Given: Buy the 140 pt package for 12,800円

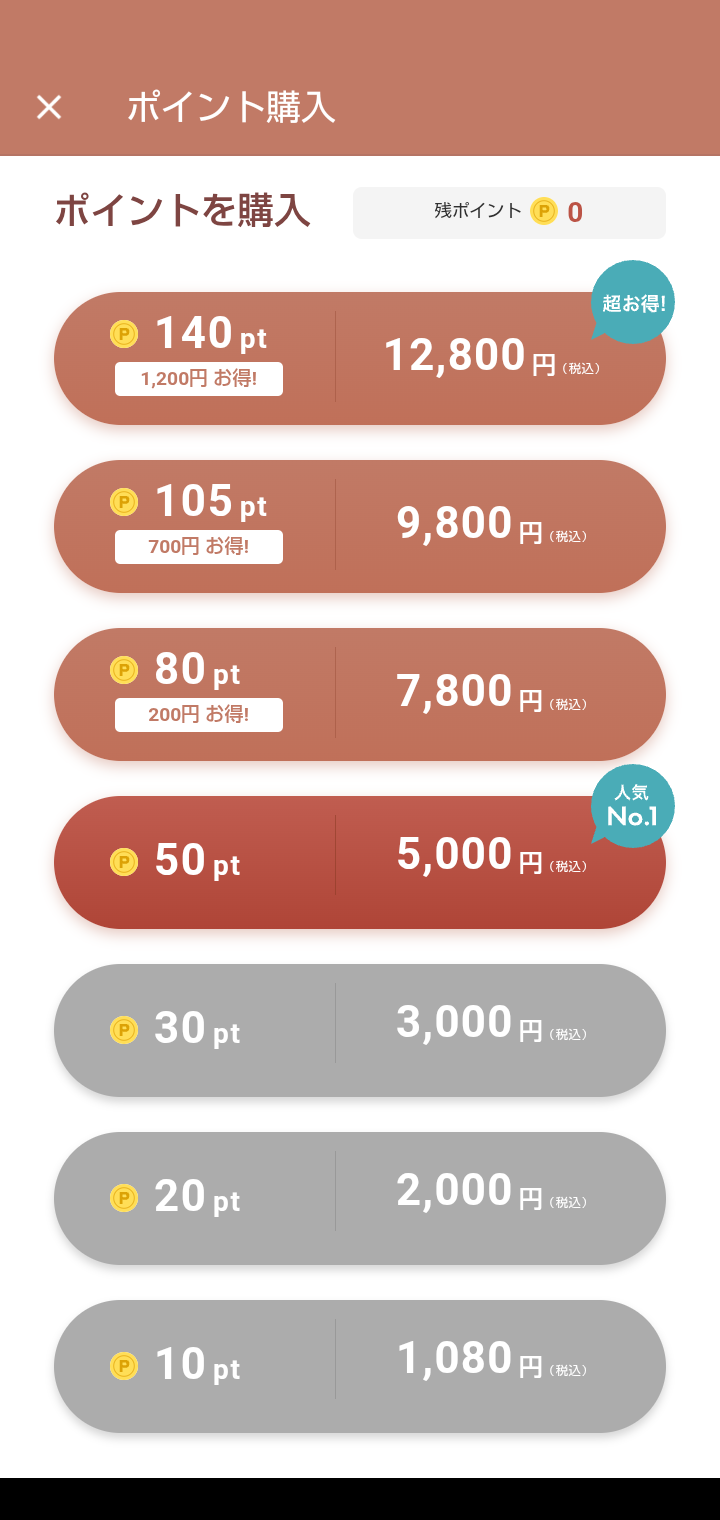Looking at the screenshot, I should [x=360, y=358].
